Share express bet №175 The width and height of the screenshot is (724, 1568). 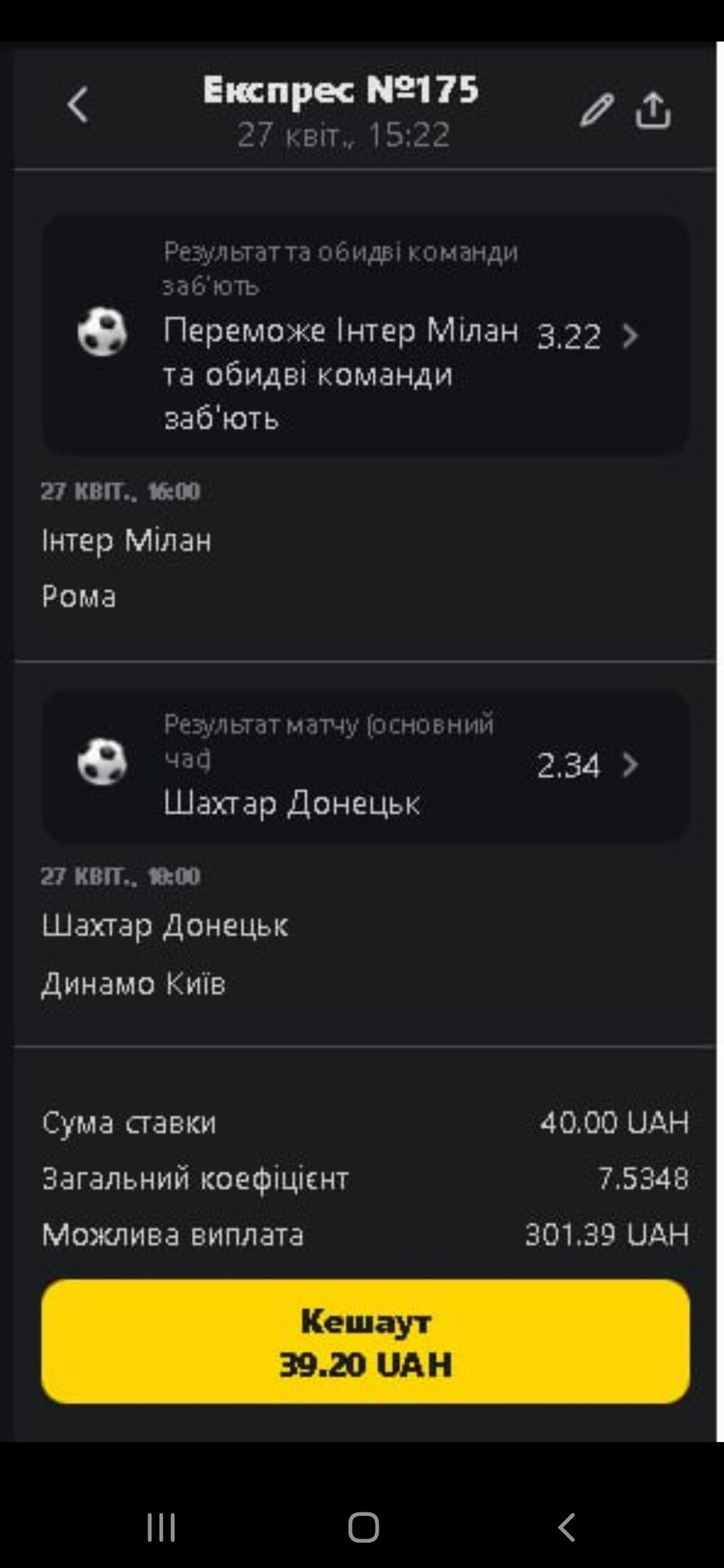point(653,110)
